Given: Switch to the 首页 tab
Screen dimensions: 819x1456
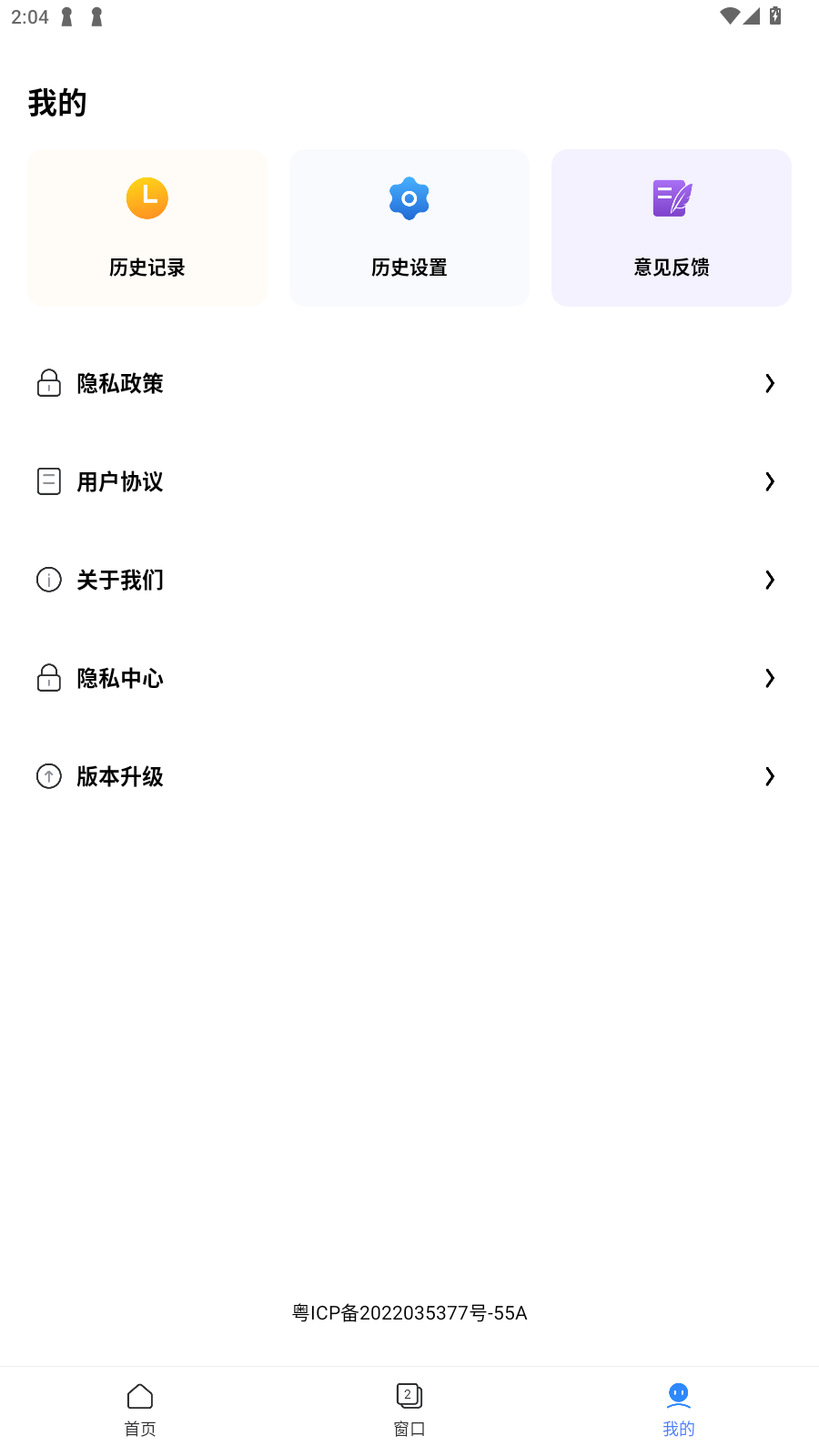Looking at the screenshot, I should click(x=139, y=1410).
